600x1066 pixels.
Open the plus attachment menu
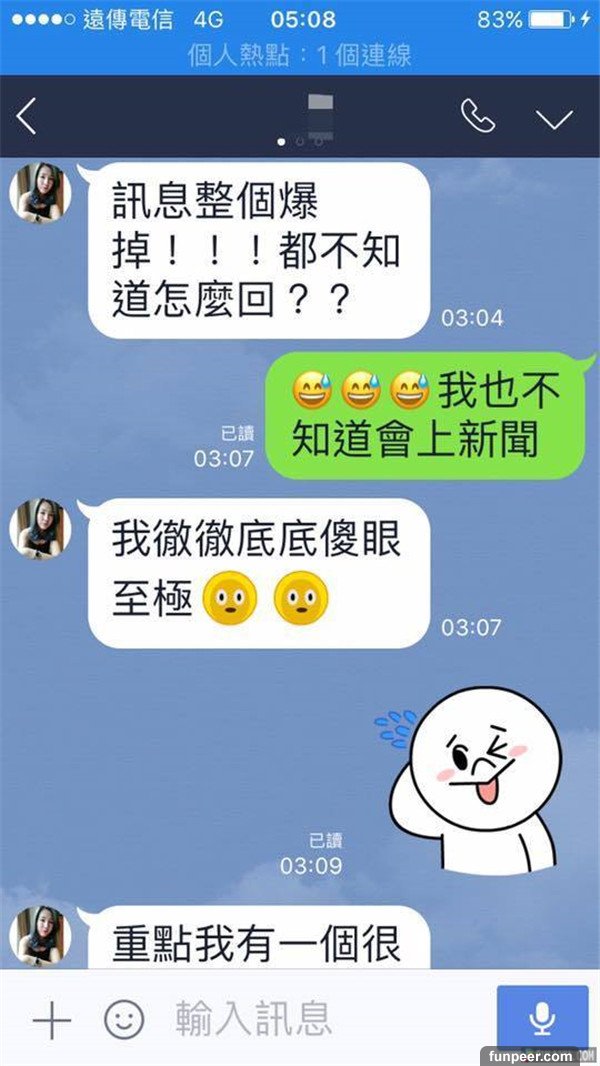51,1021
